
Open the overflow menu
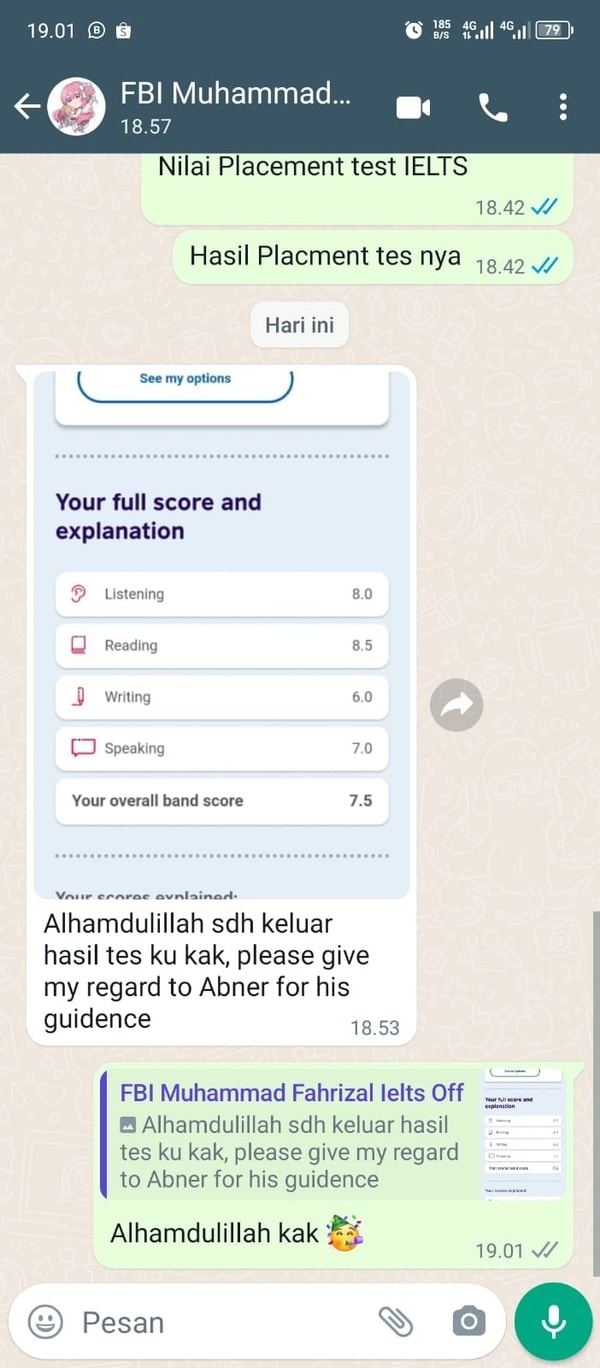pos(563,107)
